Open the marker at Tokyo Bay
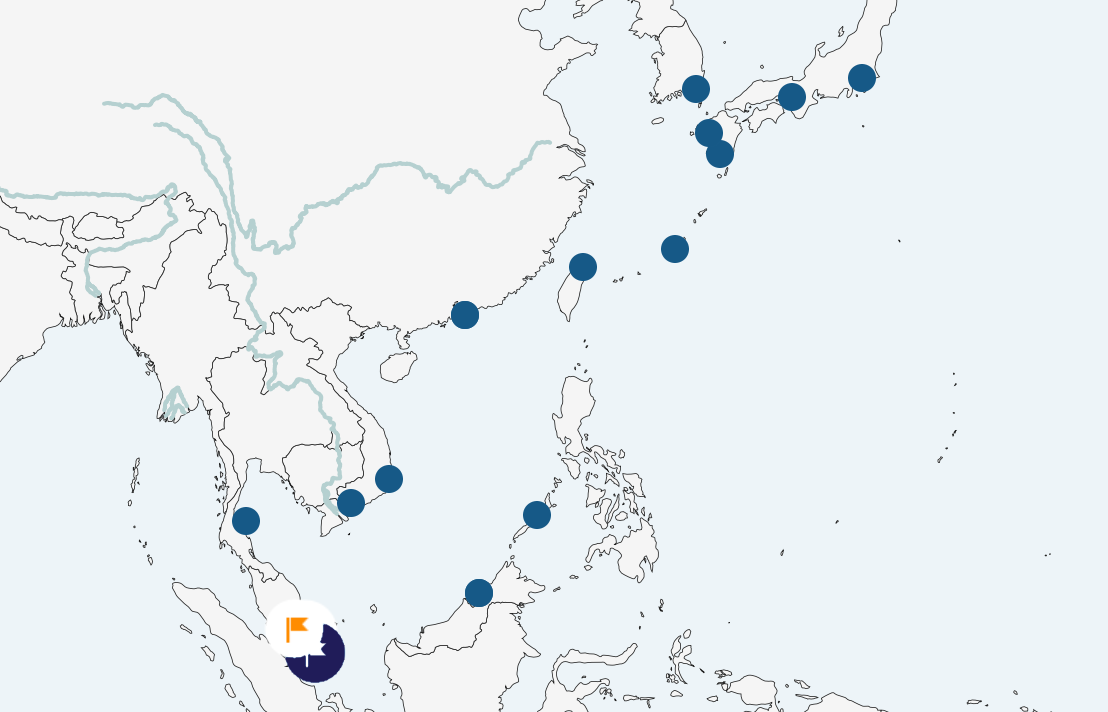 coord(862,78)
